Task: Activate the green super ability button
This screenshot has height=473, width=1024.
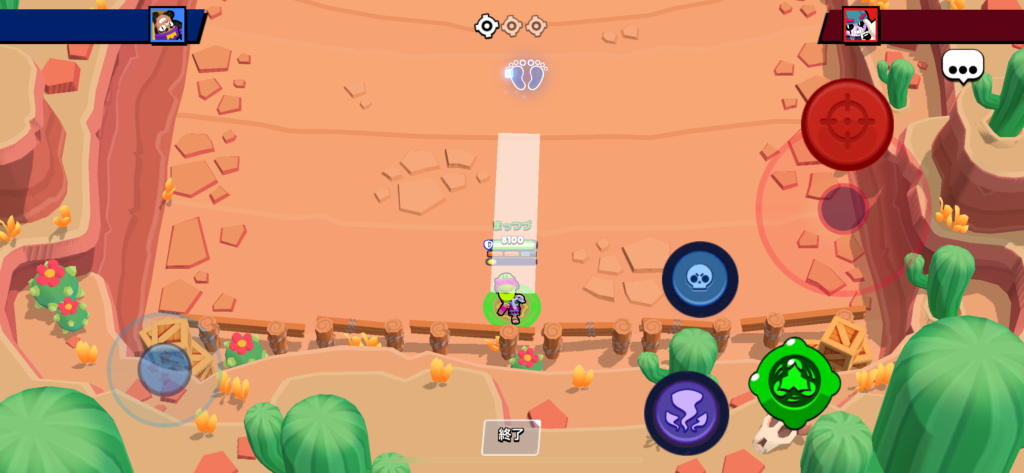Action: [x=797, y=384]
